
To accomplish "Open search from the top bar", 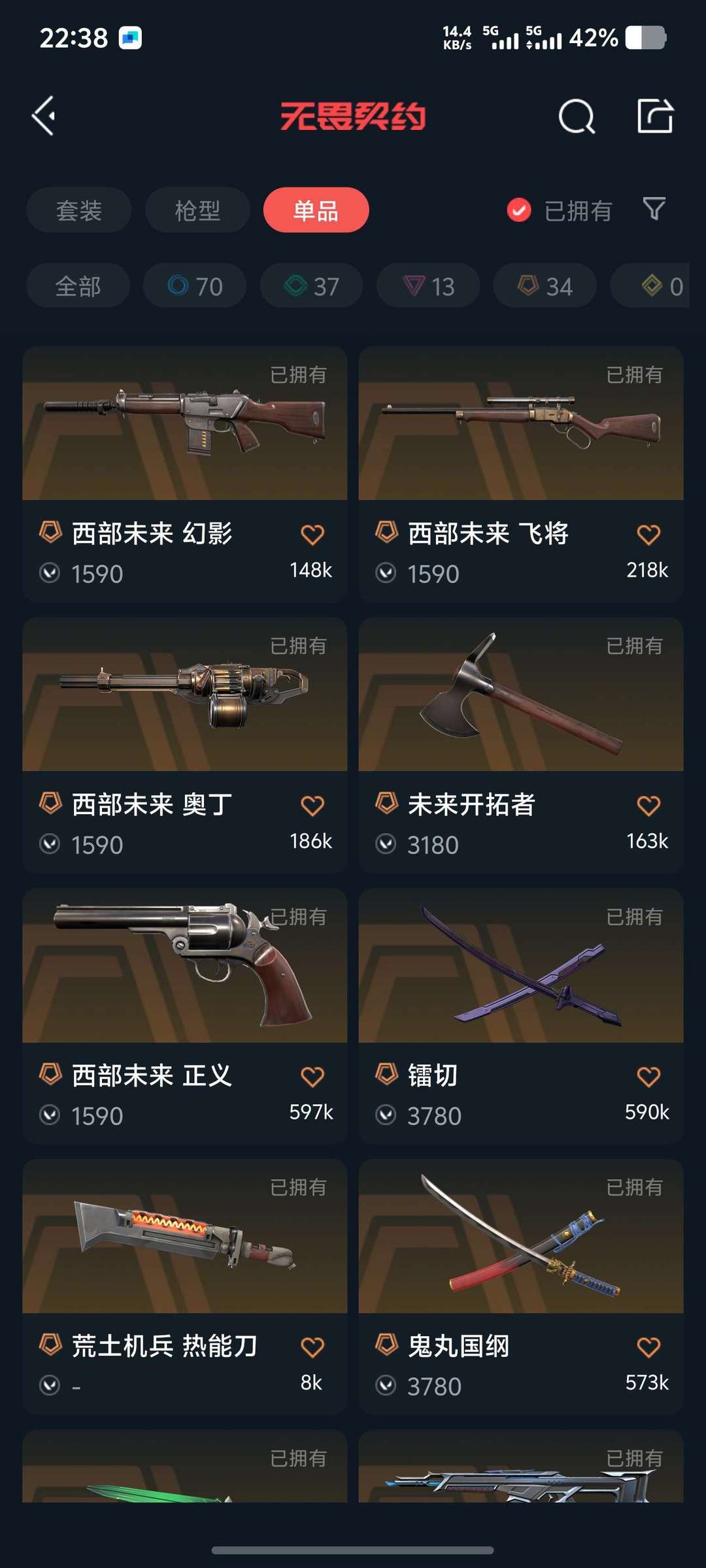I will [x=576, y=116].
